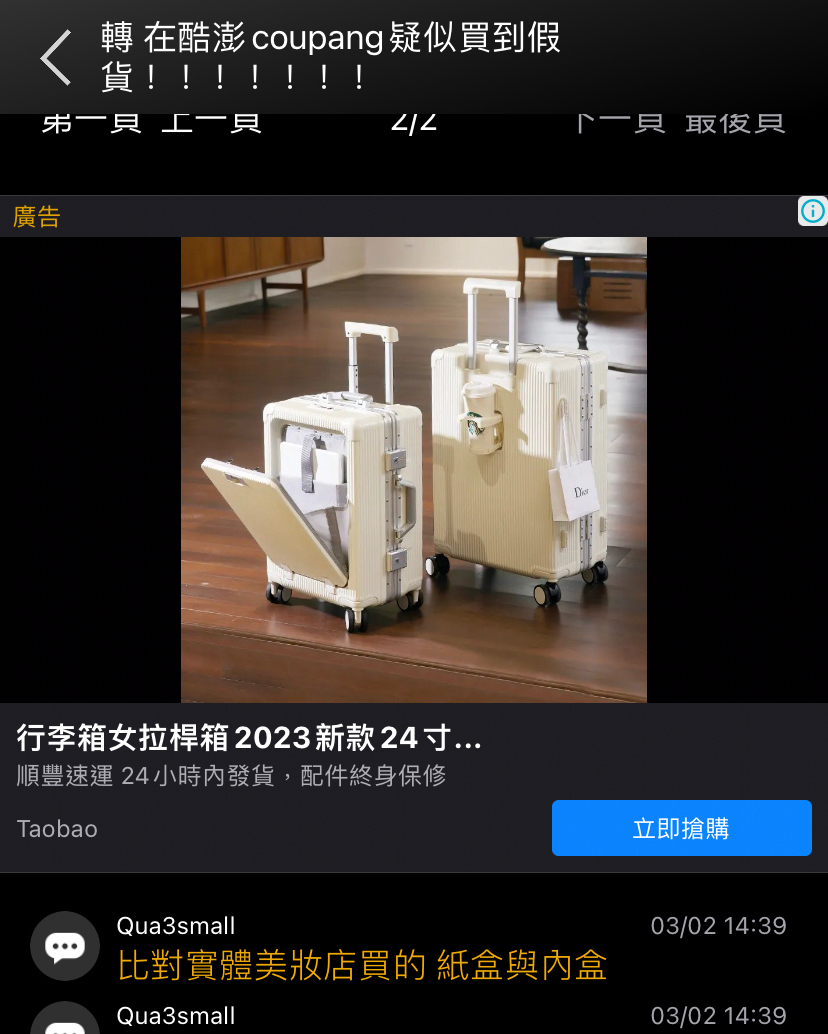Tap the 立即搶購 button

tap(681, 828)
